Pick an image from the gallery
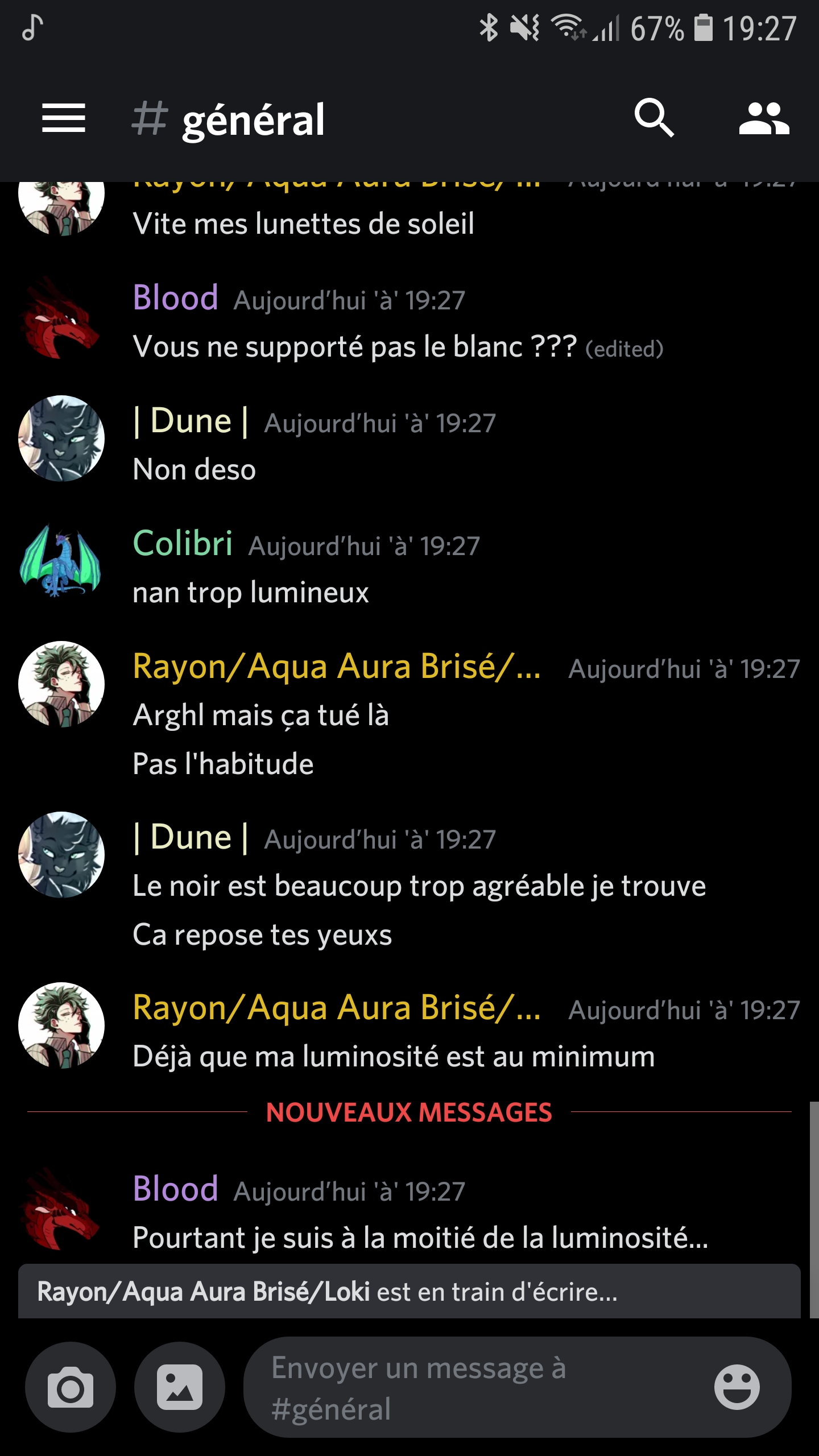 pos(180,1388)
